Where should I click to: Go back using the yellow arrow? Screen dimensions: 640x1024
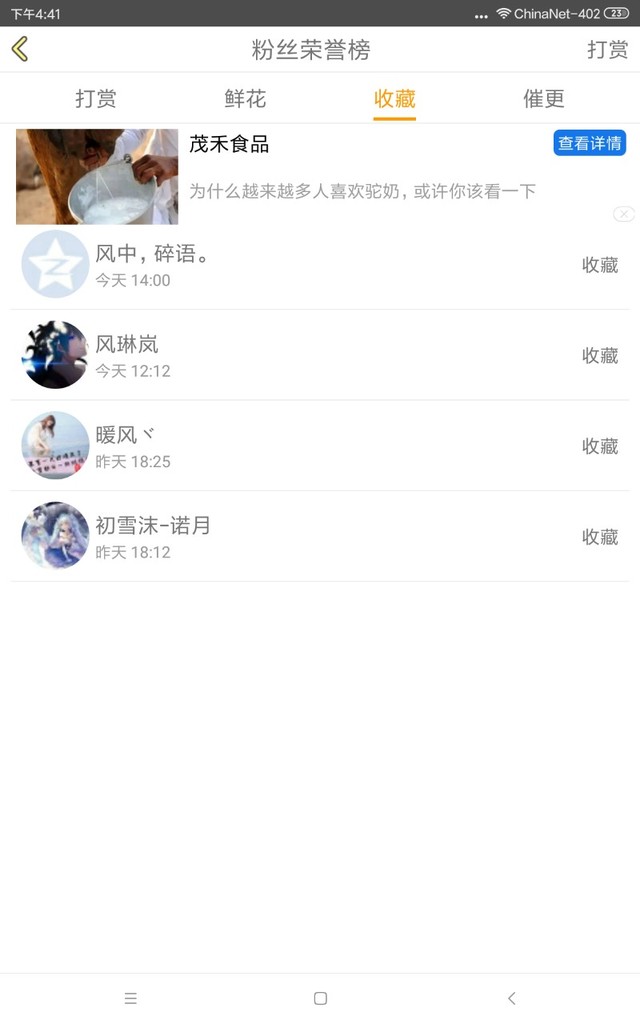[20, 49]
